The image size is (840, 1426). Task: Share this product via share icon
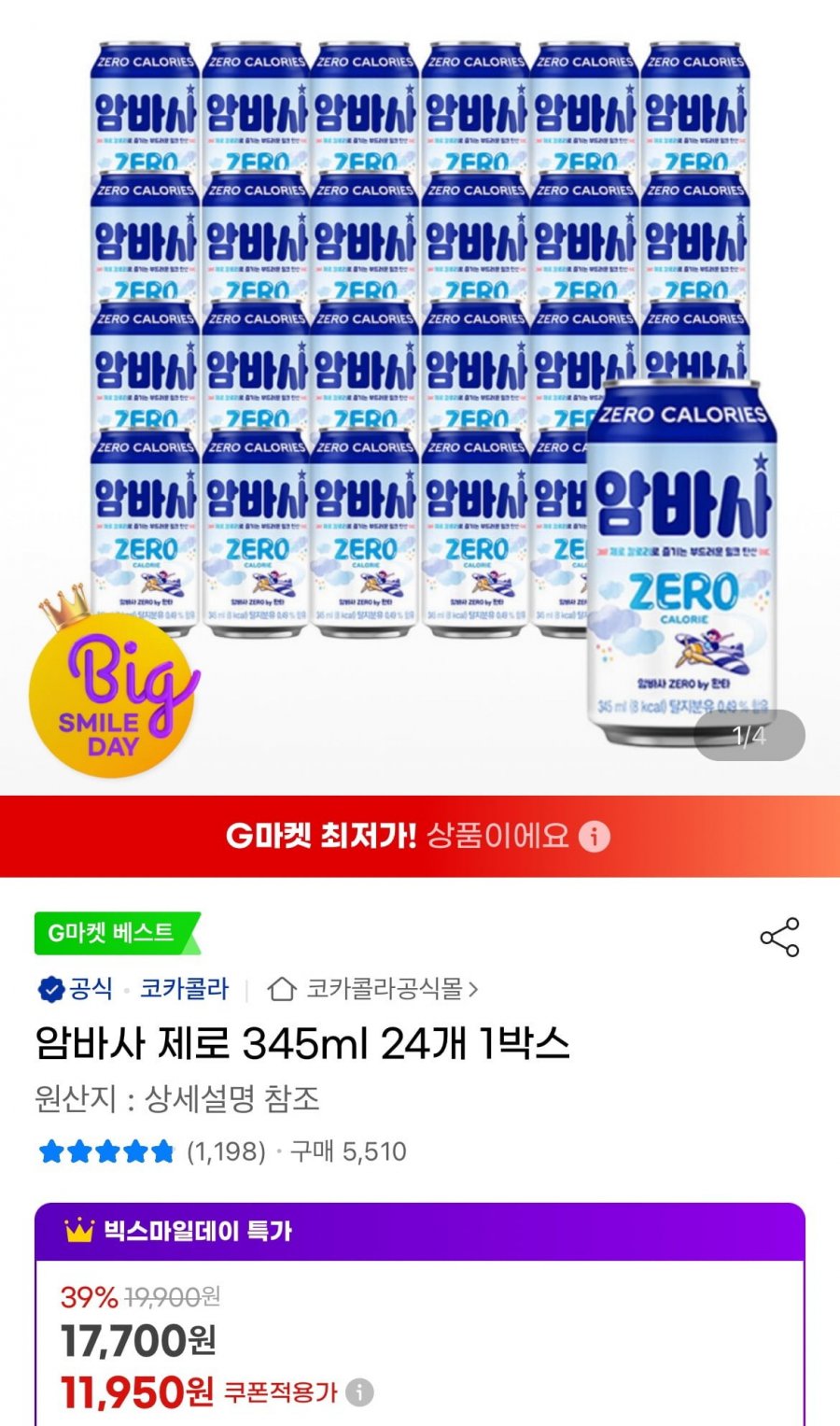pyautogui.click(x=779, y=937)
